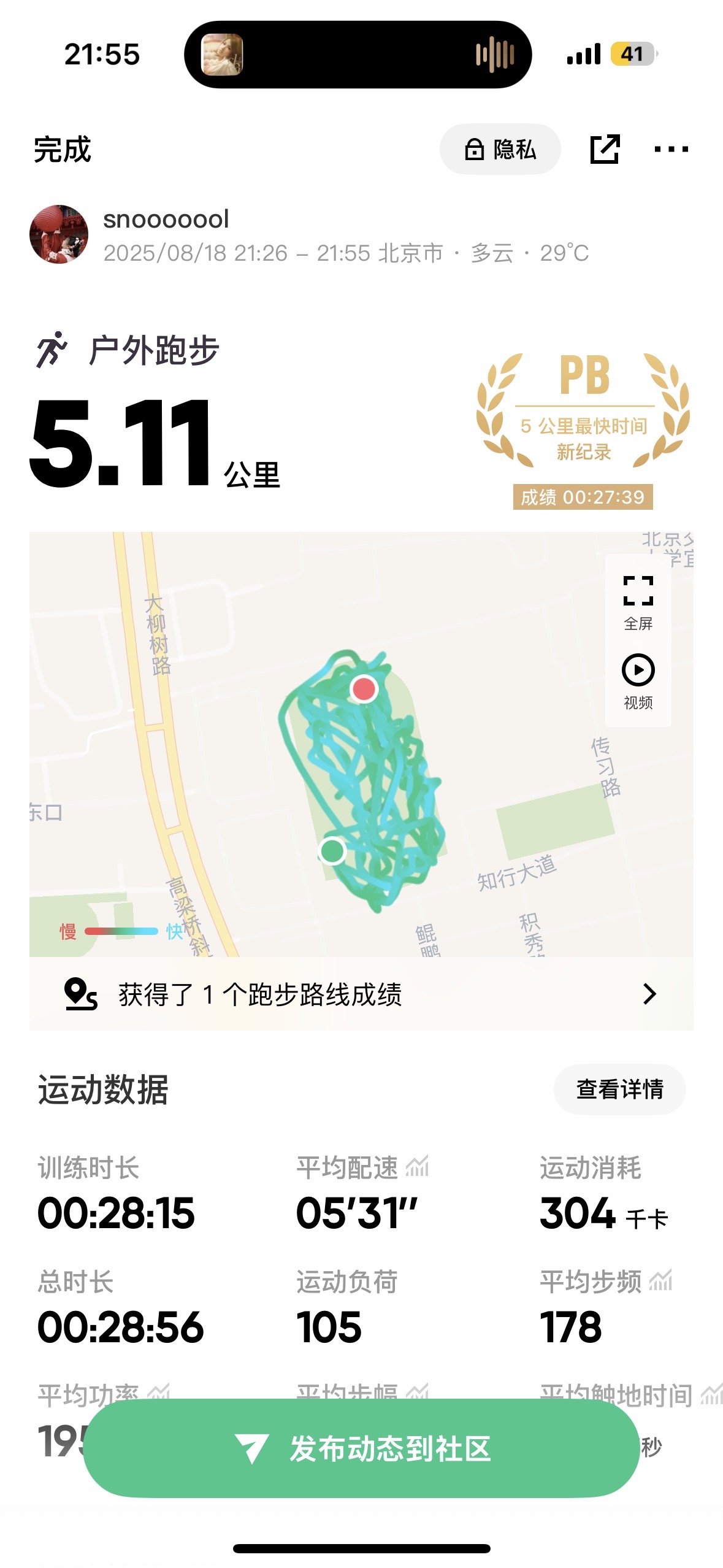Open the three-dot overflow menu
The height and width of the screenshot is (1568, 723).
coord(671,149)
